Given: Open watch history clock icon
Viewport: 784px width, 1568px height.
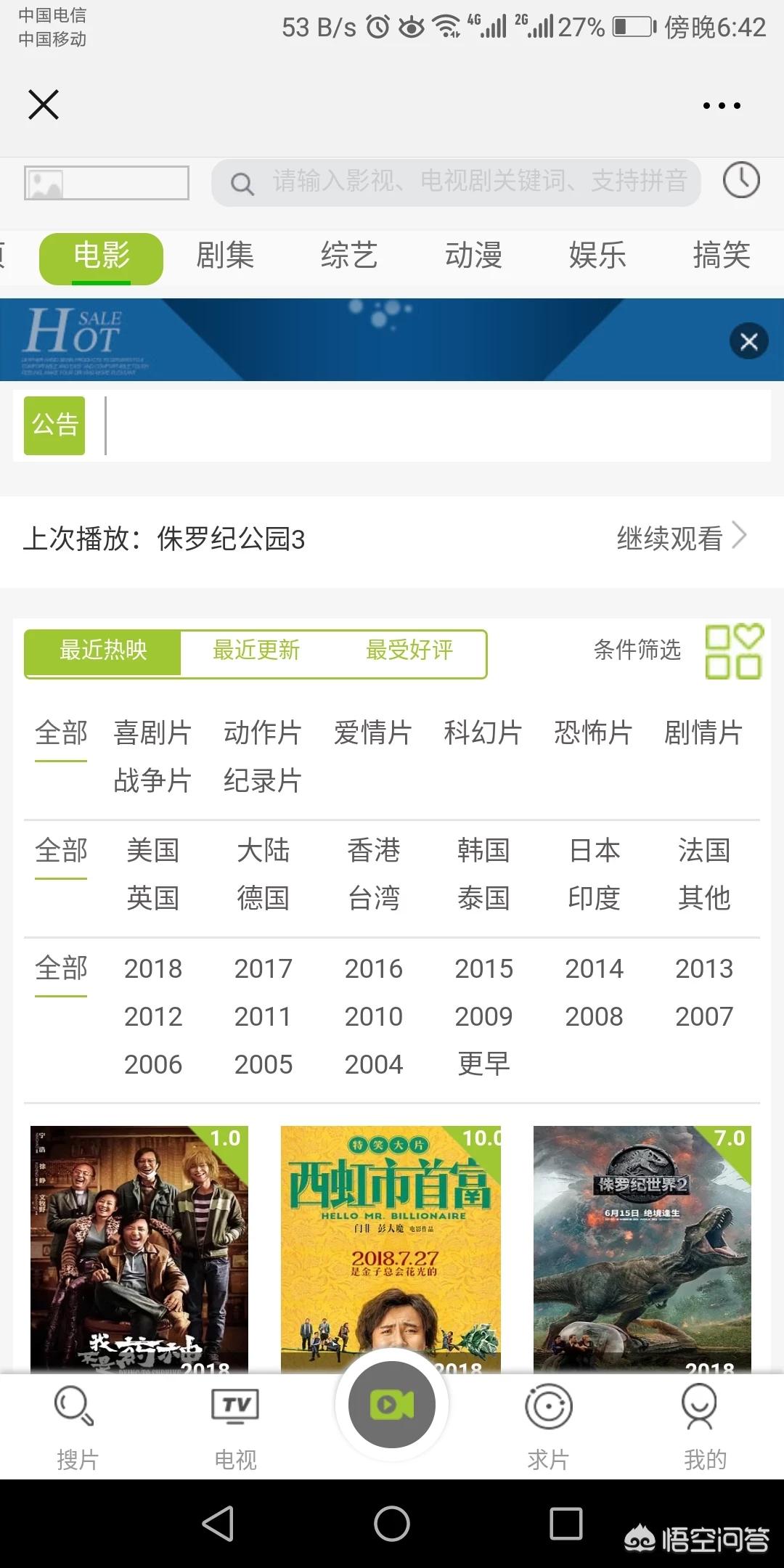Looking at the screenshot, I should (x=740, y=181).
